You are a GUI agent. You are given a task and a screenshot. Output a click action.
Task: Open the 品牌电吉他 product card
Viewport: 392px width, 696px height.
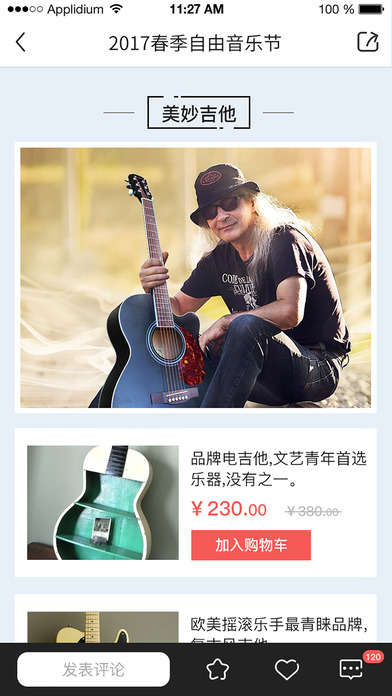[x=195, y=502]
